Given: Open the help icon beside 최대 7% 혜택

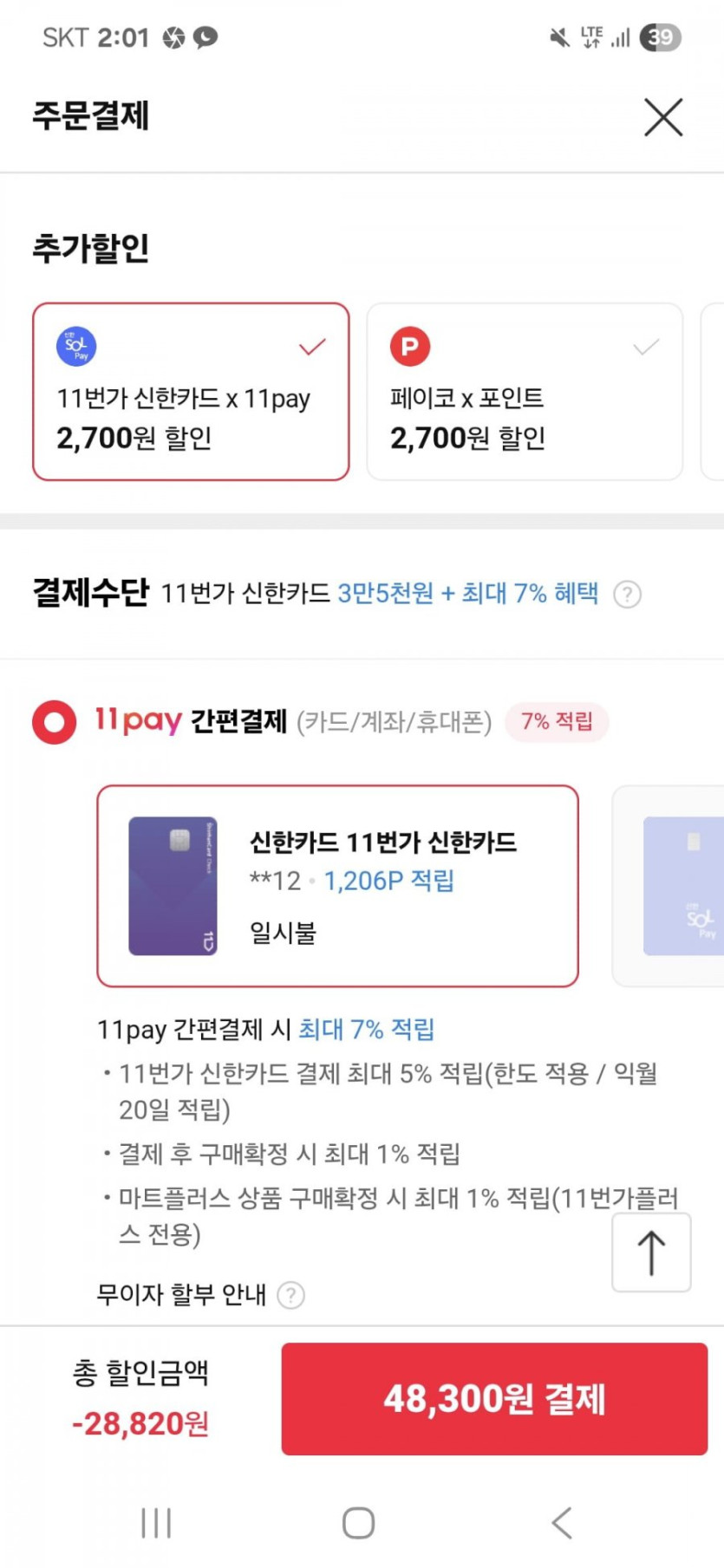Looking at the screenshot, I should click(x=627, y=595).
